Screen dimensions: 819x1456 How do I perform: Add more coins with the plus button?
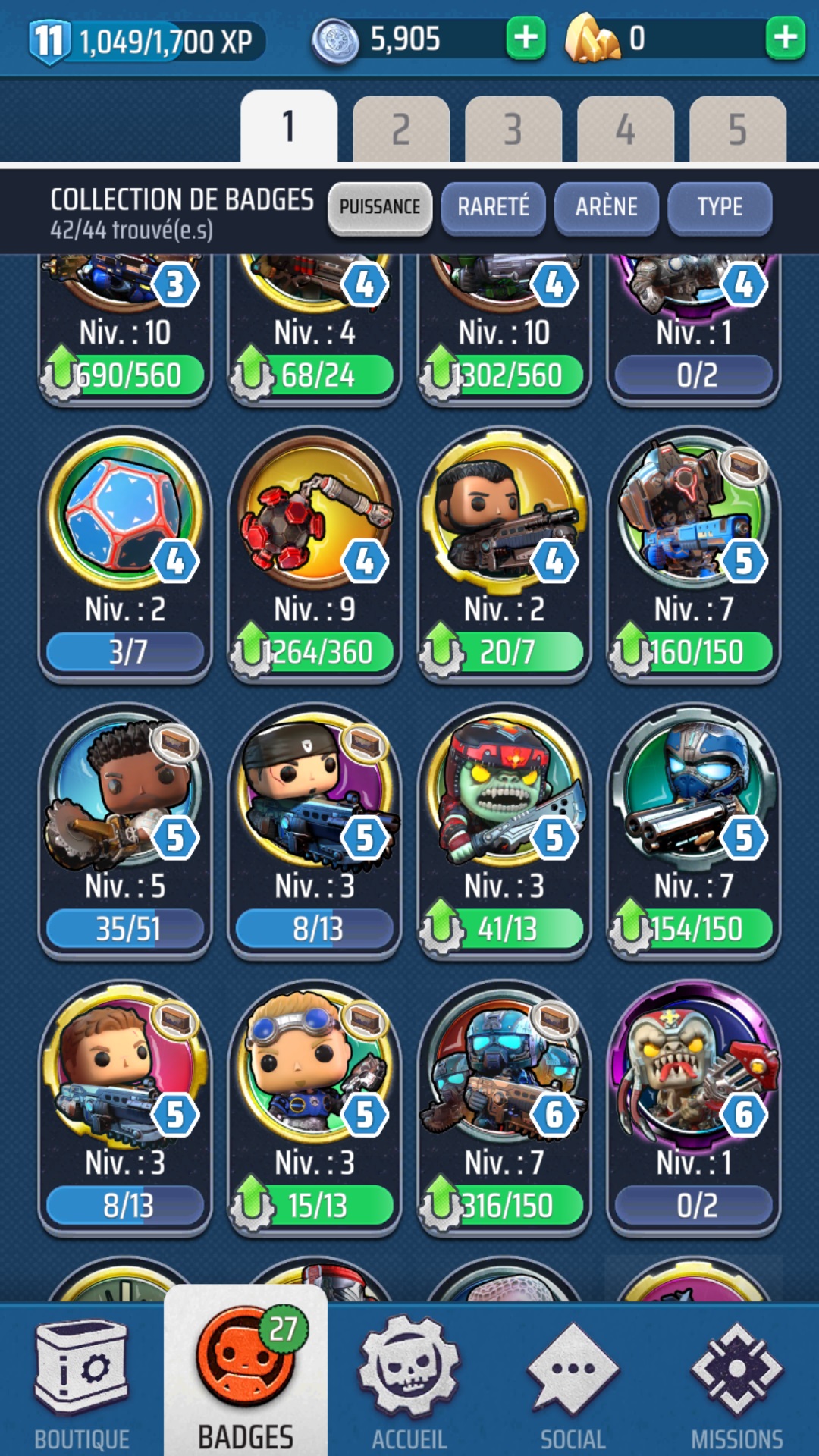pos(526,37)
